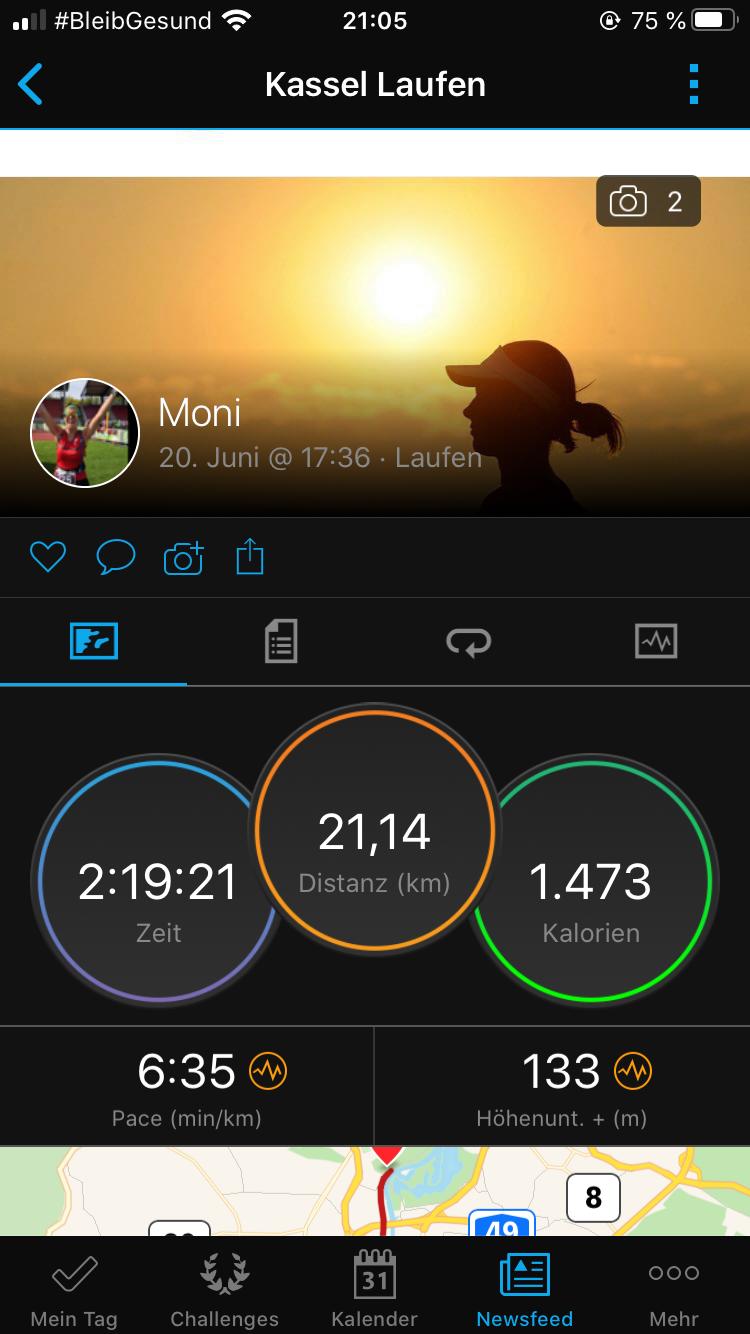This screenshot has width=750, height=1334.
Task: Go back using the top-left arrow
Action: point(31,84)
